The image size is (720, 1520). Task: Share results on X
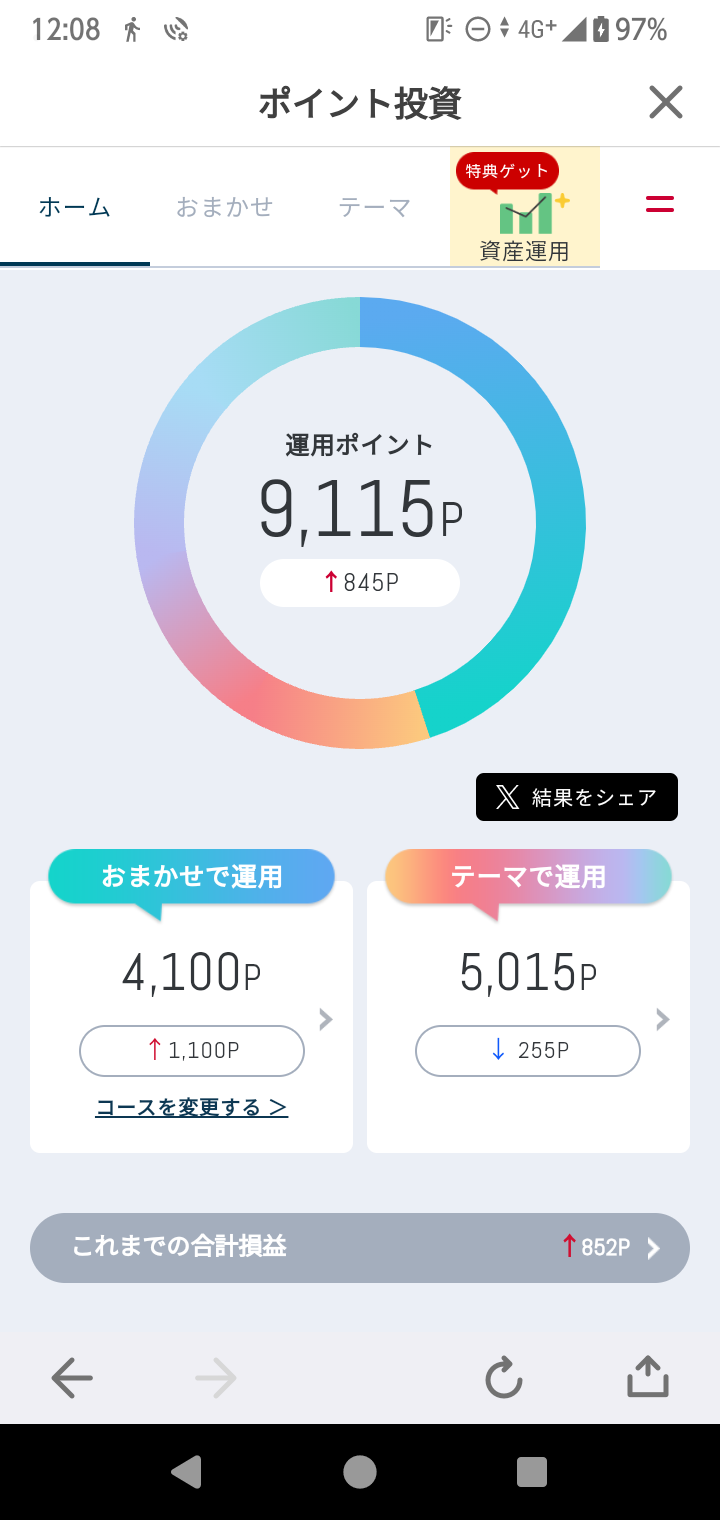tap(577, 797)
